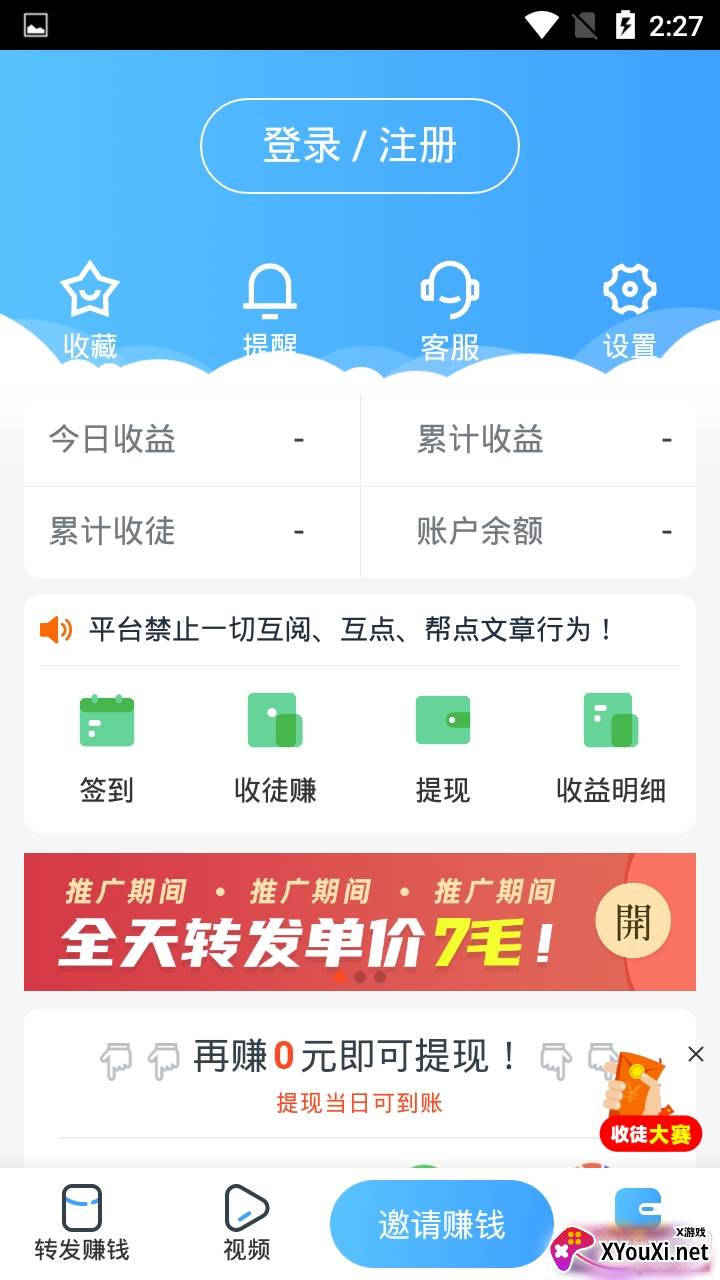Open 提现 withdrawal
The height and width of the screenshot is (1280, 720).
point(443,748)
